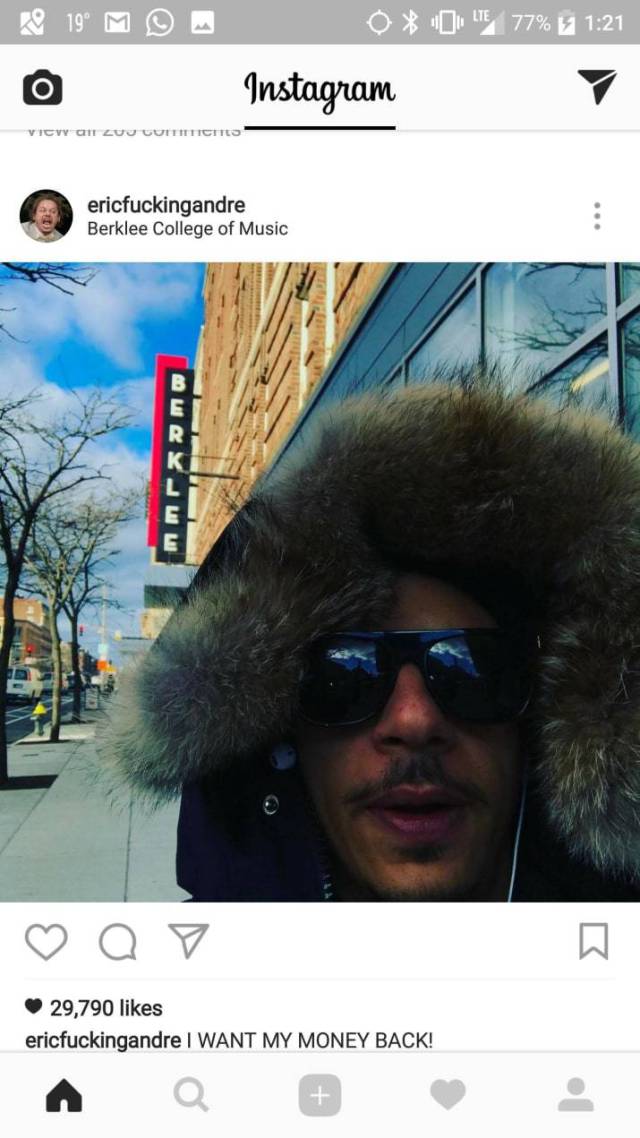Comment on ericfuckingandre's post
The width and height of the screenshot is (640, 1138).
tap(118, 941)
